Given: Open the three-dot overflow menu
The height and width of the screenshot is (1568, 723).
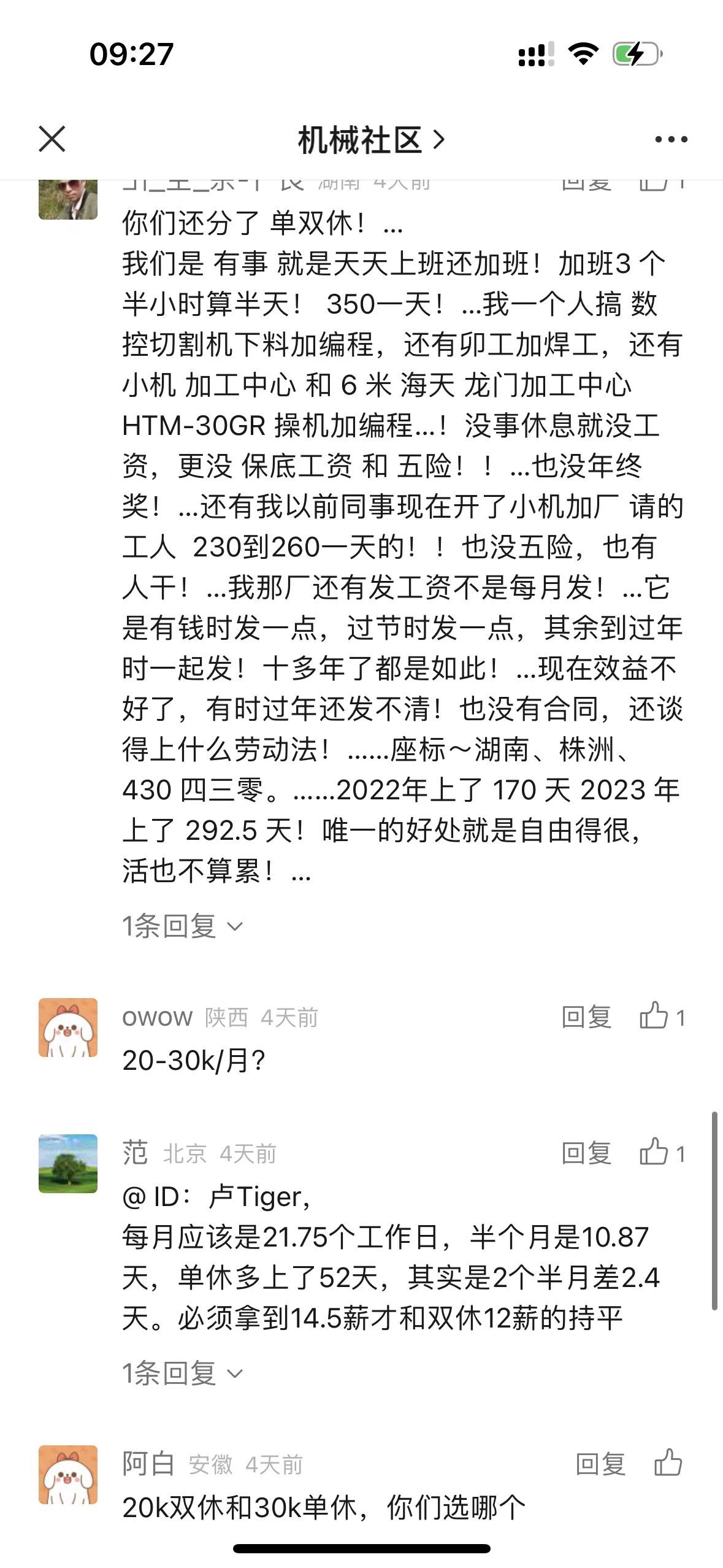Looking at the screenshot, I should [671, 140].
